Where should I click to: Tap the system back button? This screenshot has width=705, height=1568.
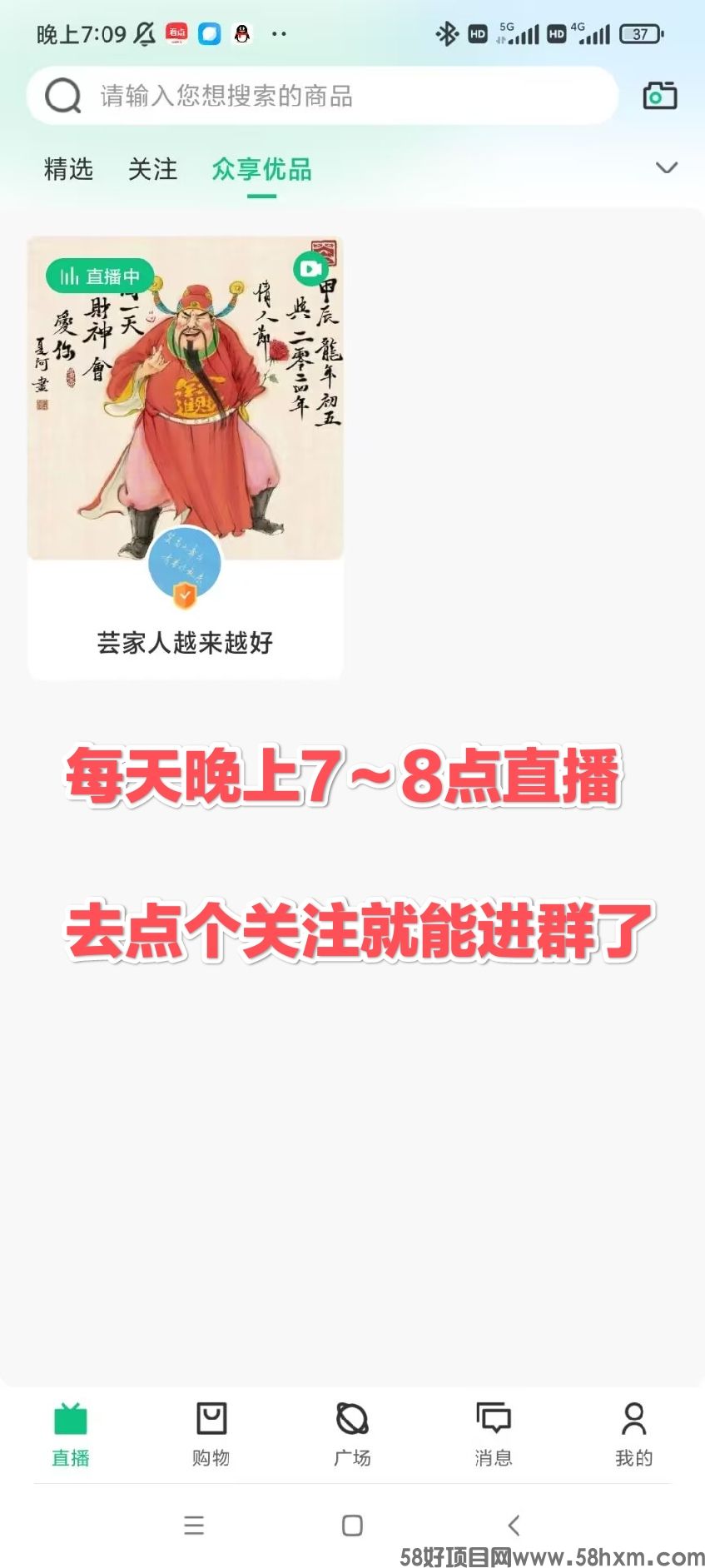514,1525
